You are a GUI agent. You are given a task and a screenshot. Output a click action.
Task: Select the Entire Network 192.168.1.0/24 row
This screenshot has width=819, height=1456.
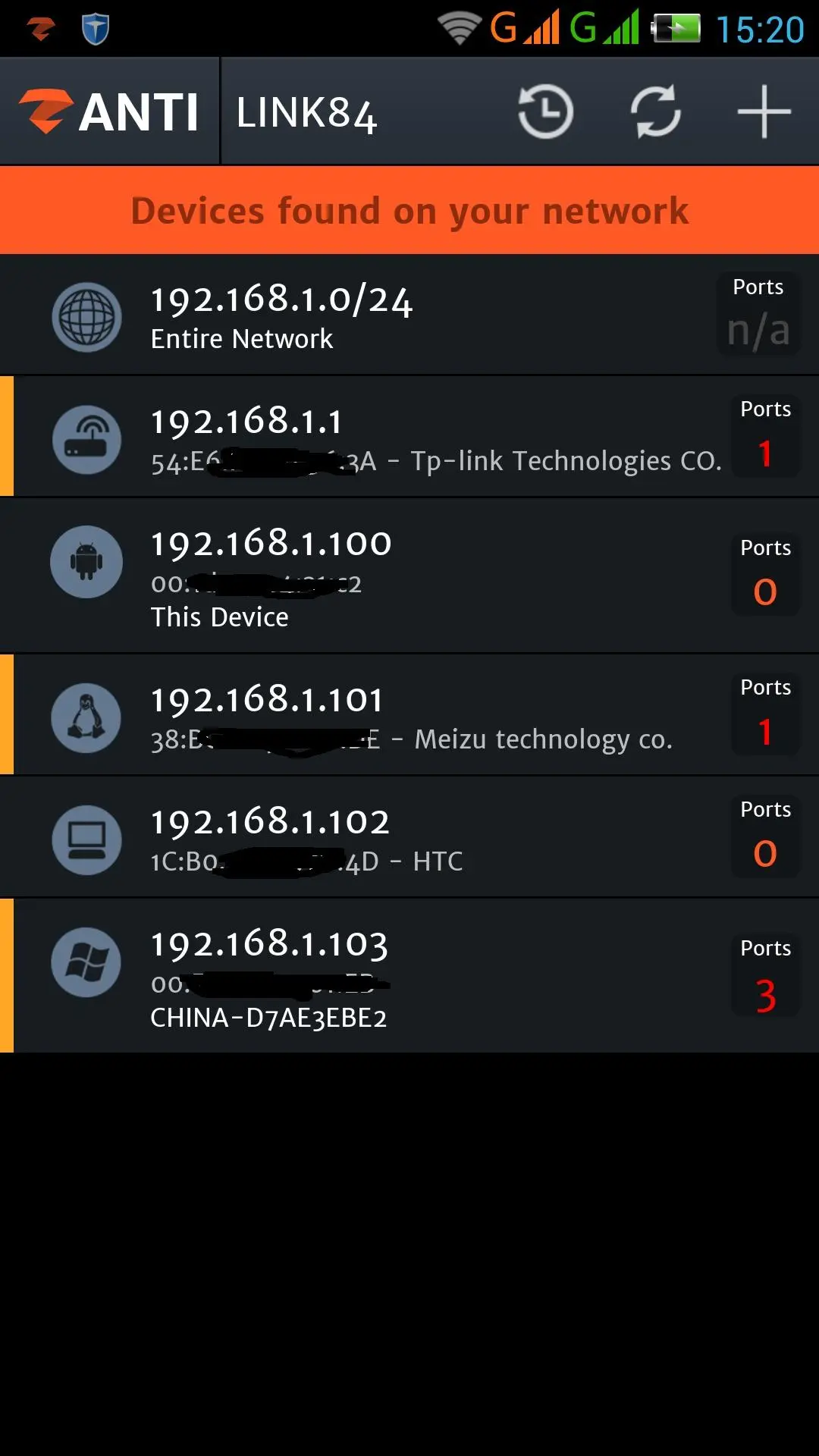[x=409, y=315]
